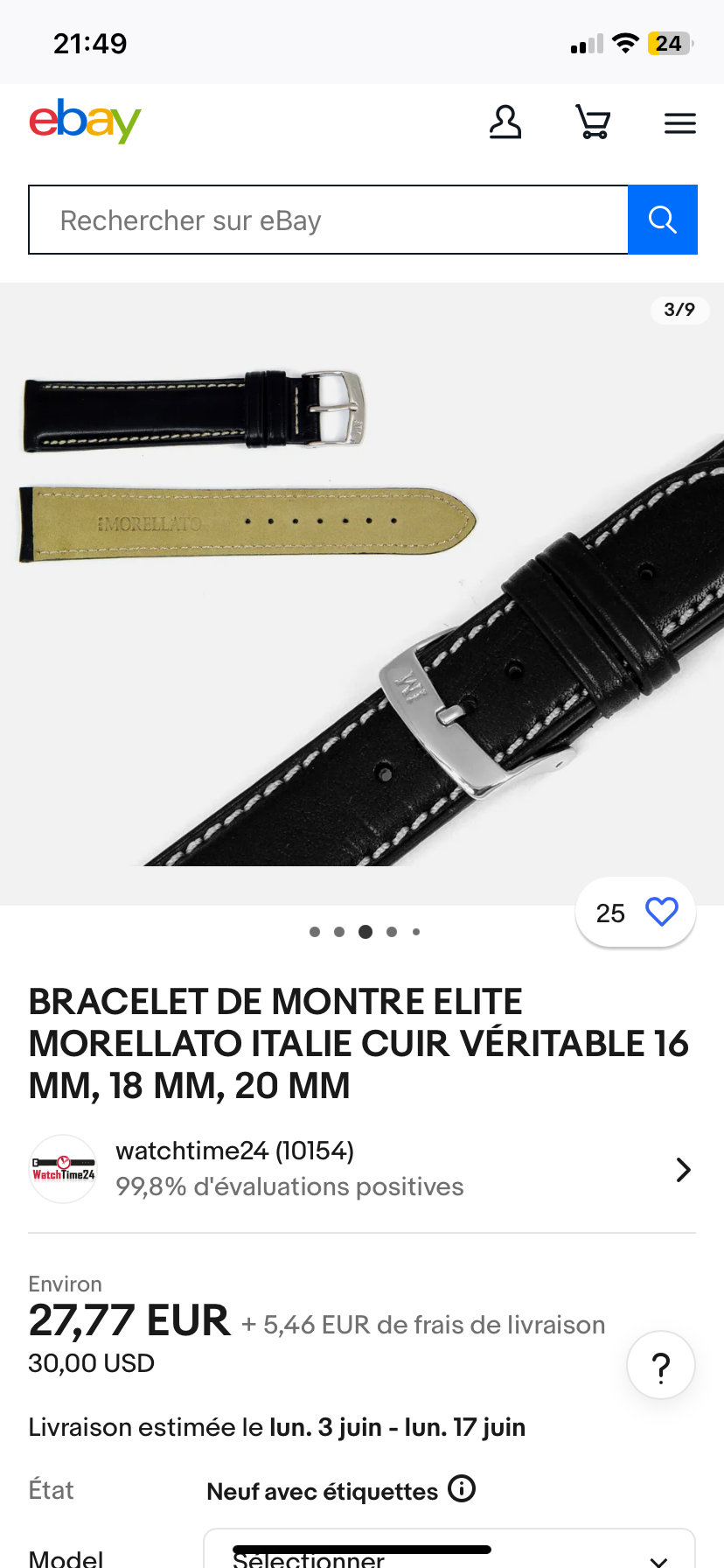The height and width of the screenshot is (1568, 724).
Task: Expand the Model Sélectionner dropdown
Action: (449, 1554)
